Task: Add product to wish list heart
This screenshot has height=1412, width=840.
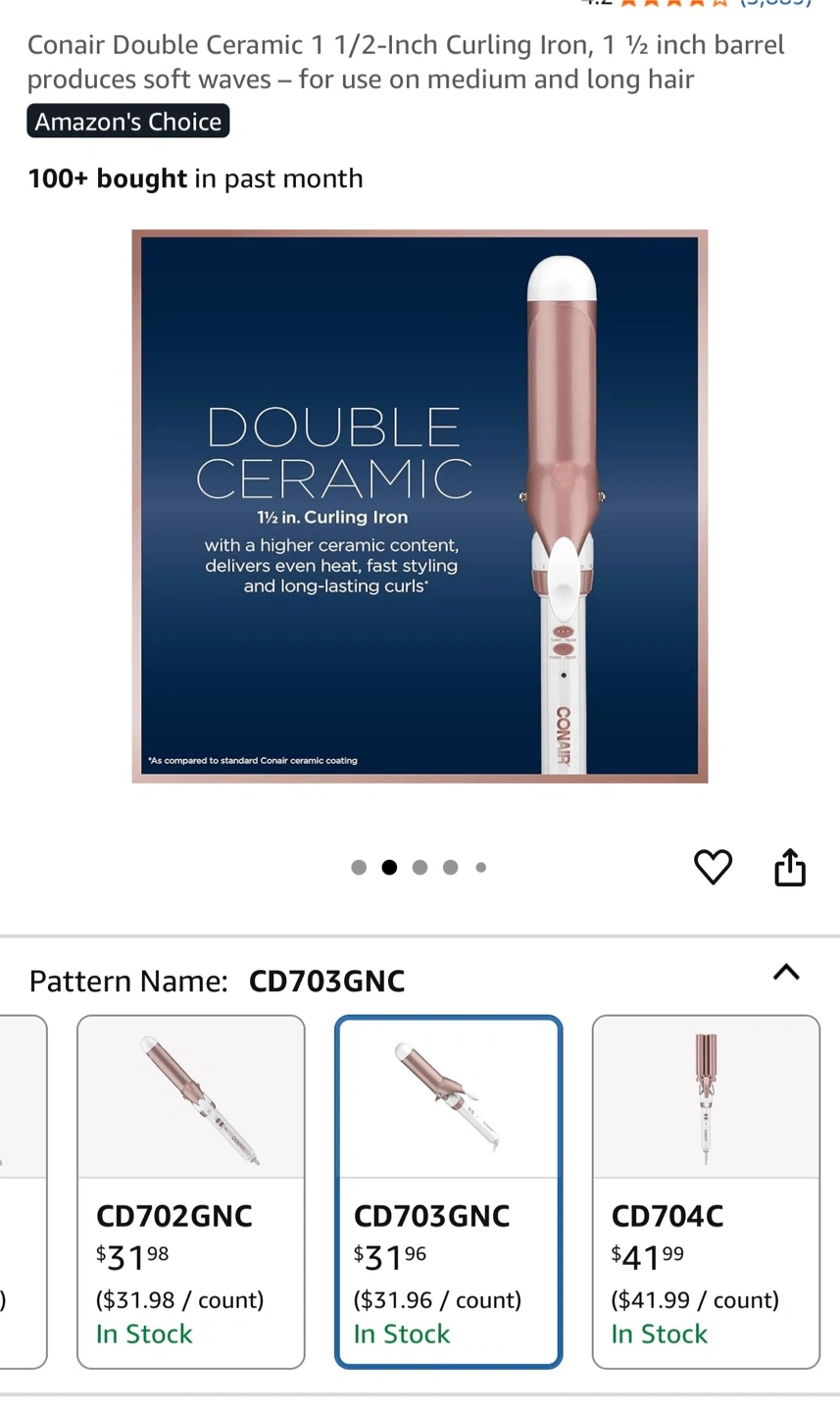Action: tap(713, 867)
